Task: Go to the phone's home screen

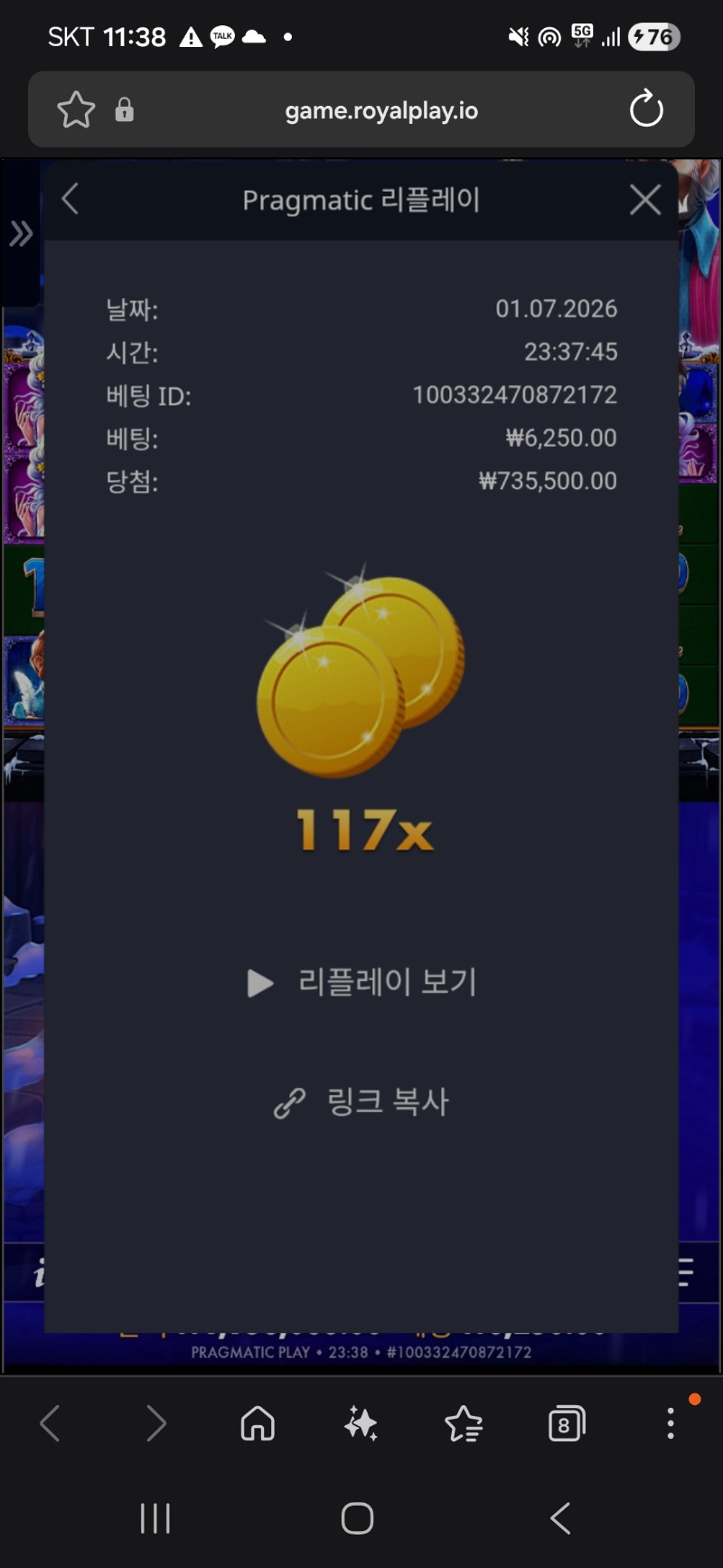Action: coord(358,1518)
